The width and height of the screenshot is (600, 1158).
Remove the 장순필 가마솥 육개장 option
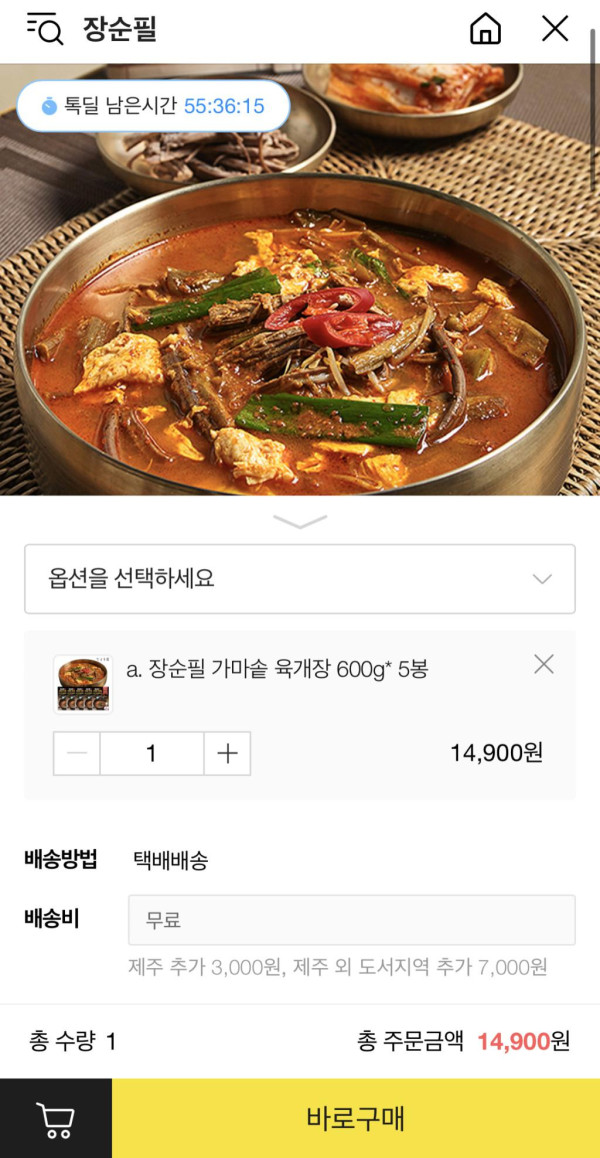coord(544,664)
